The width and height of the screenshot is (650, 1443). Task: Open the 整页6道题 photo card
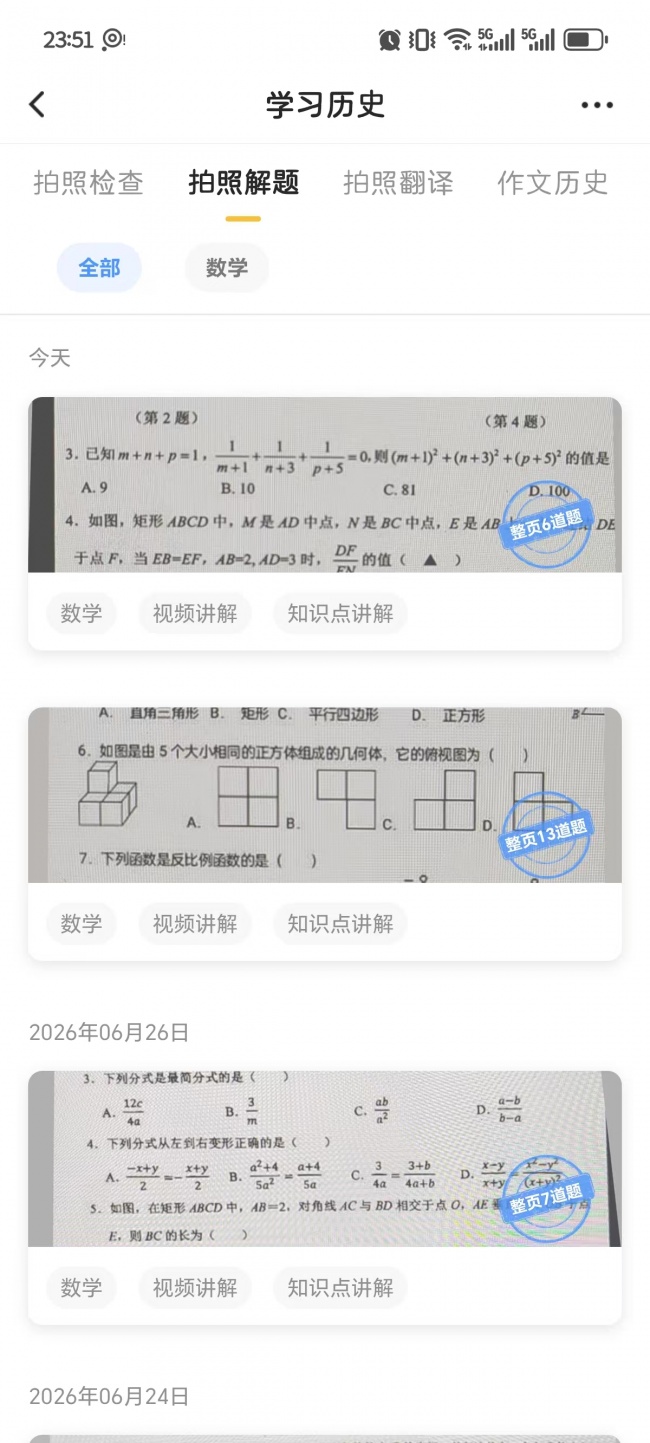(325, 485)
